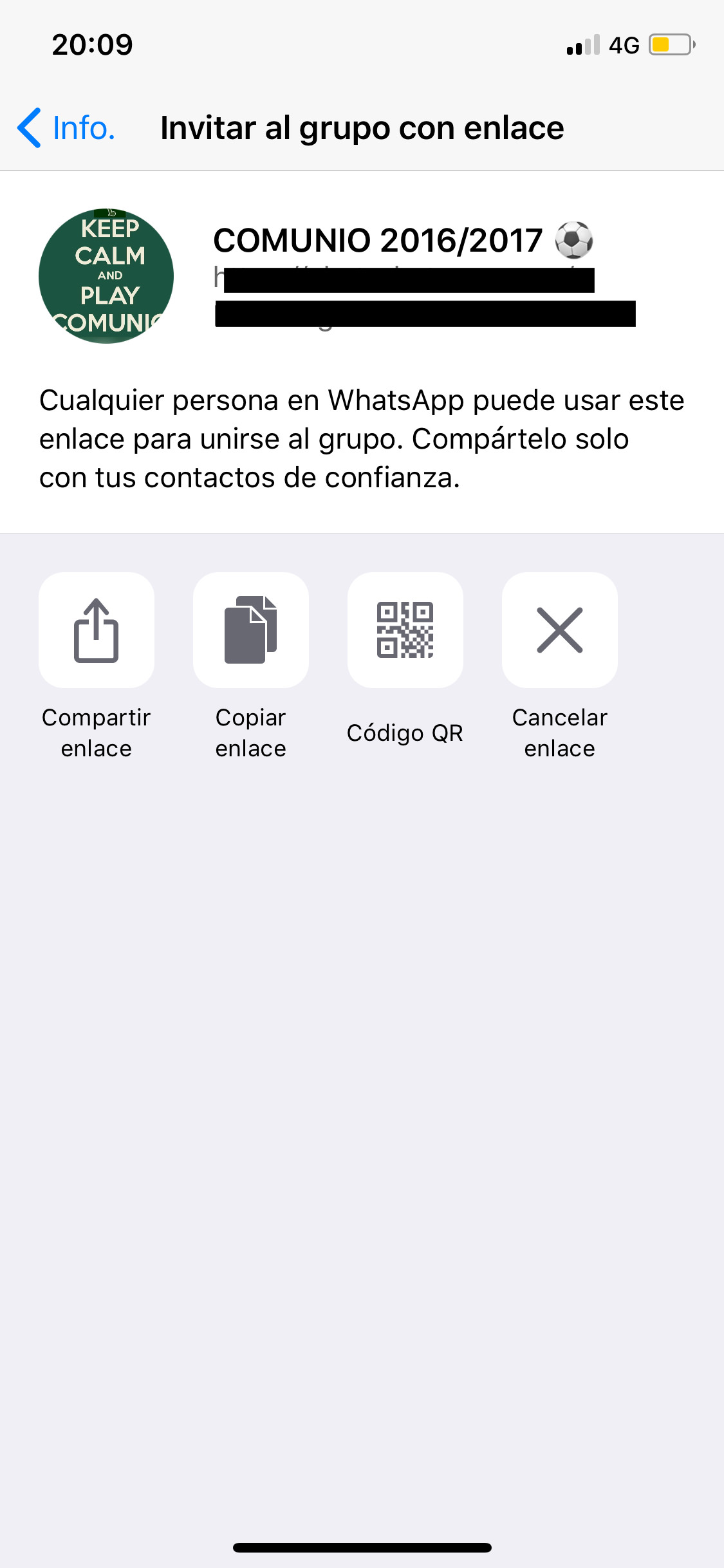Tap the Cancelar enlace X icon
This screenshot has width=724, height=1568.
pos(559,630)
